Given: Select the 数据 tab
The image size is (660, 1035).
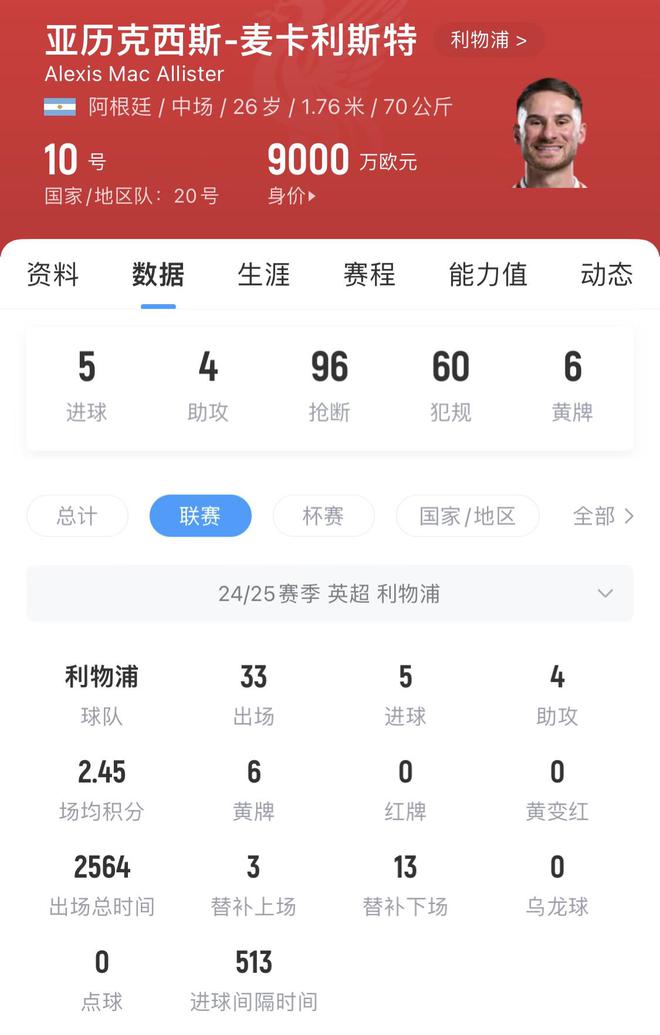Looking at the screenshot, I should click(x=158, y=274).
